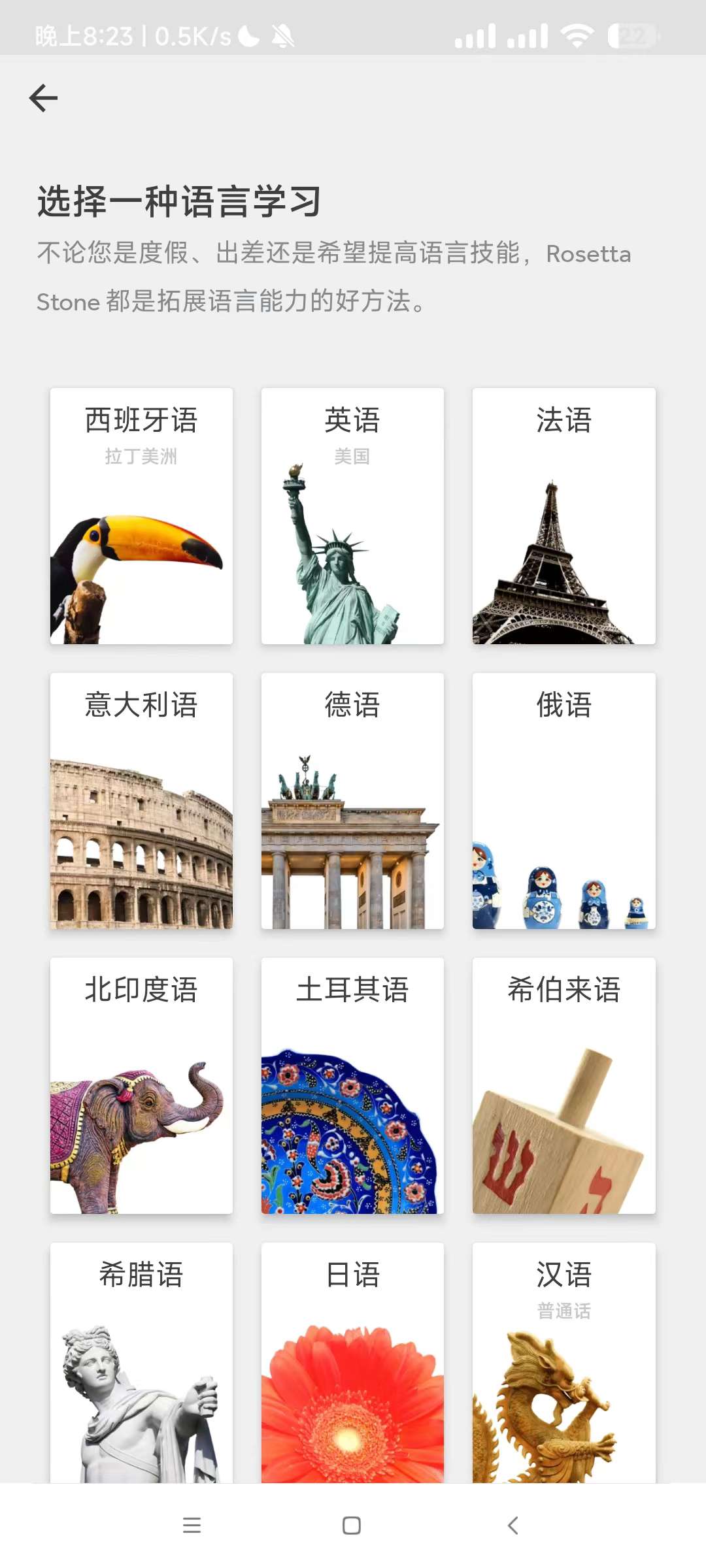Open the 法语 card with Eiffel Tower
Viewport: 706px width, 1568px height.
(563, 516)
